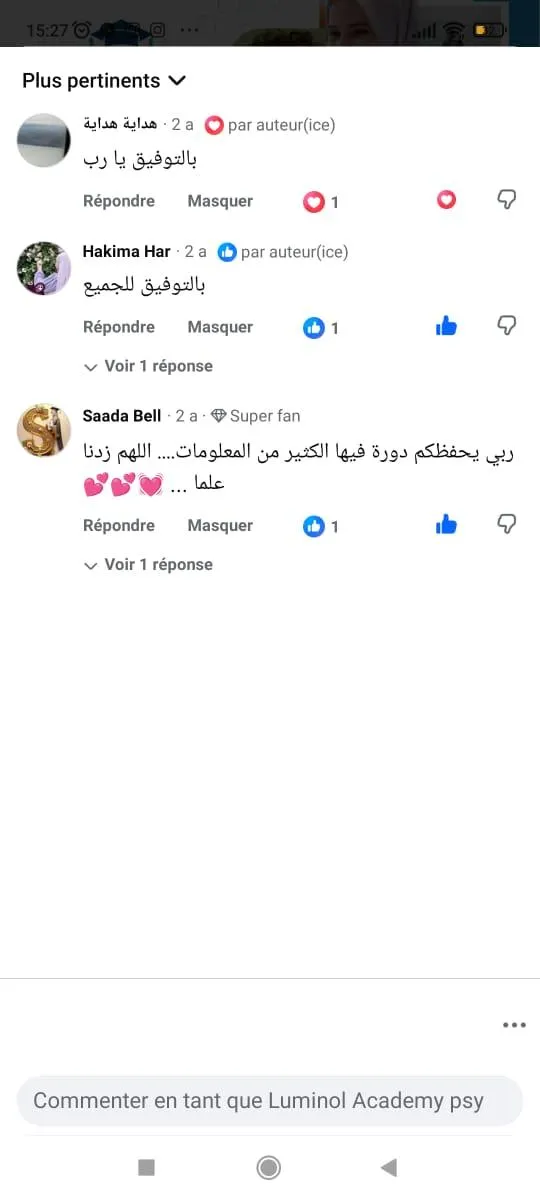This screenshot has width=540, height=1200.
Task: Hide the comment by هداية هداية
Action: (x=220, y=201)
